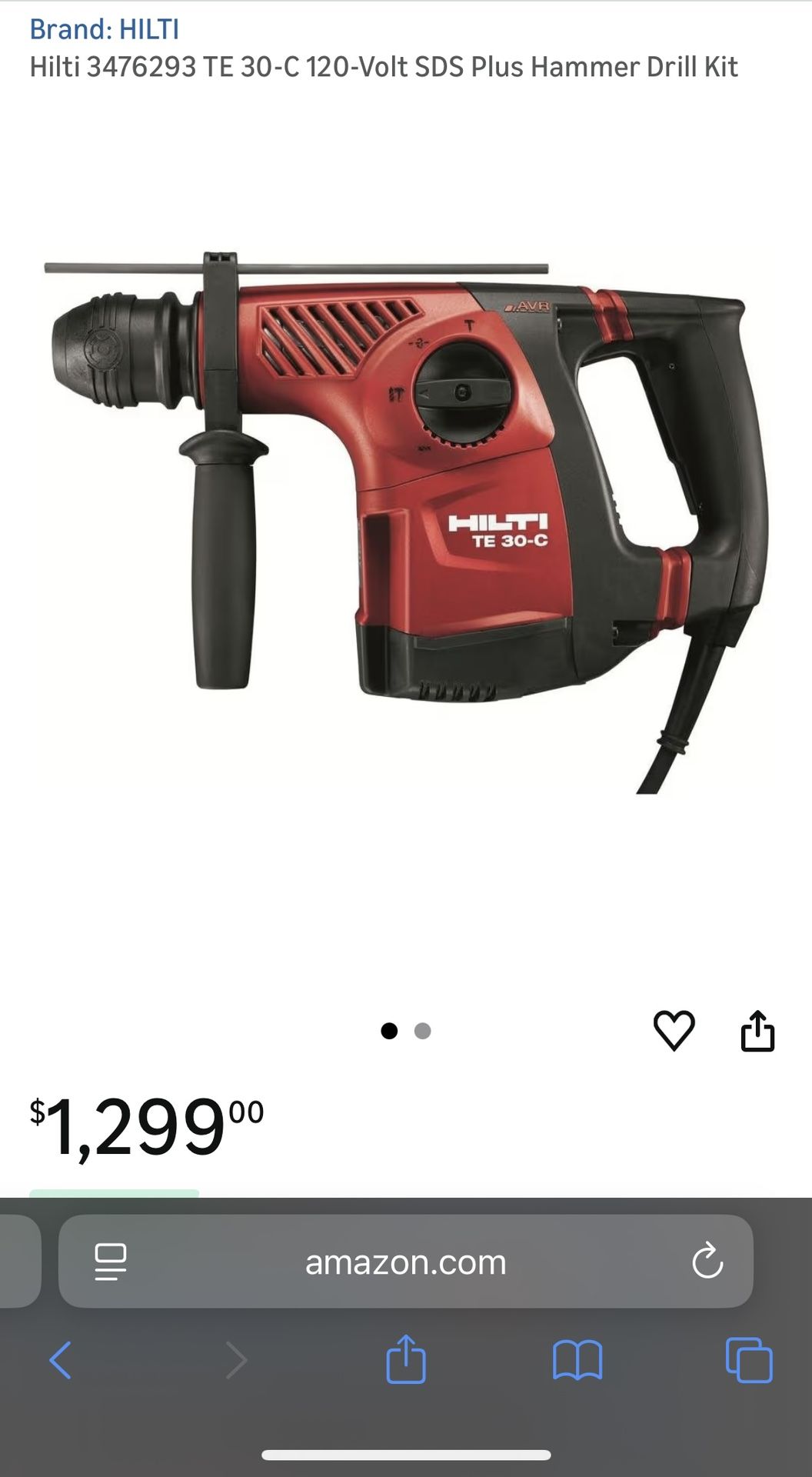
Task: Tap the amazon.com address bar
Action: pyautogui.click(x=406, y=1262)
